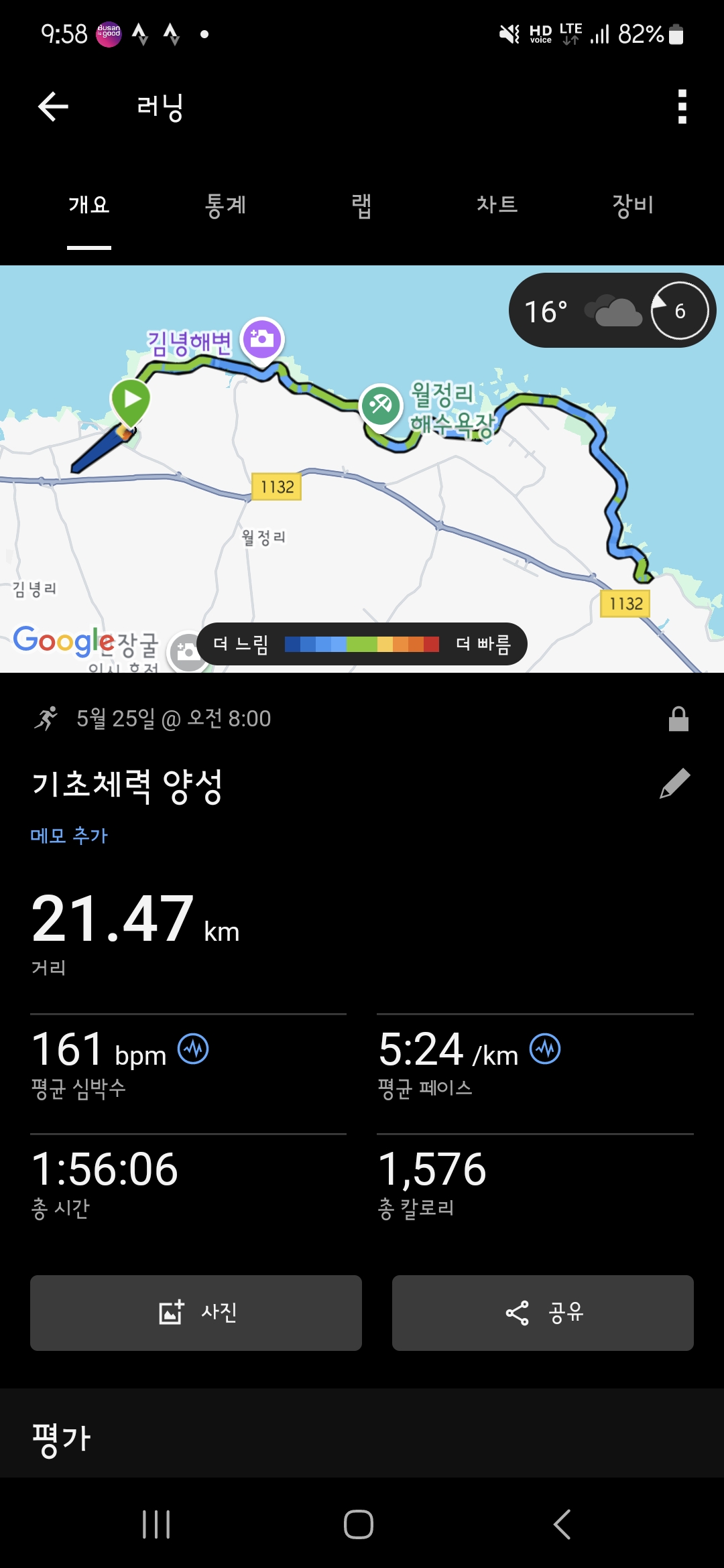Switch to the 랩 tab

pyautogui.click(x=361, y=205)
